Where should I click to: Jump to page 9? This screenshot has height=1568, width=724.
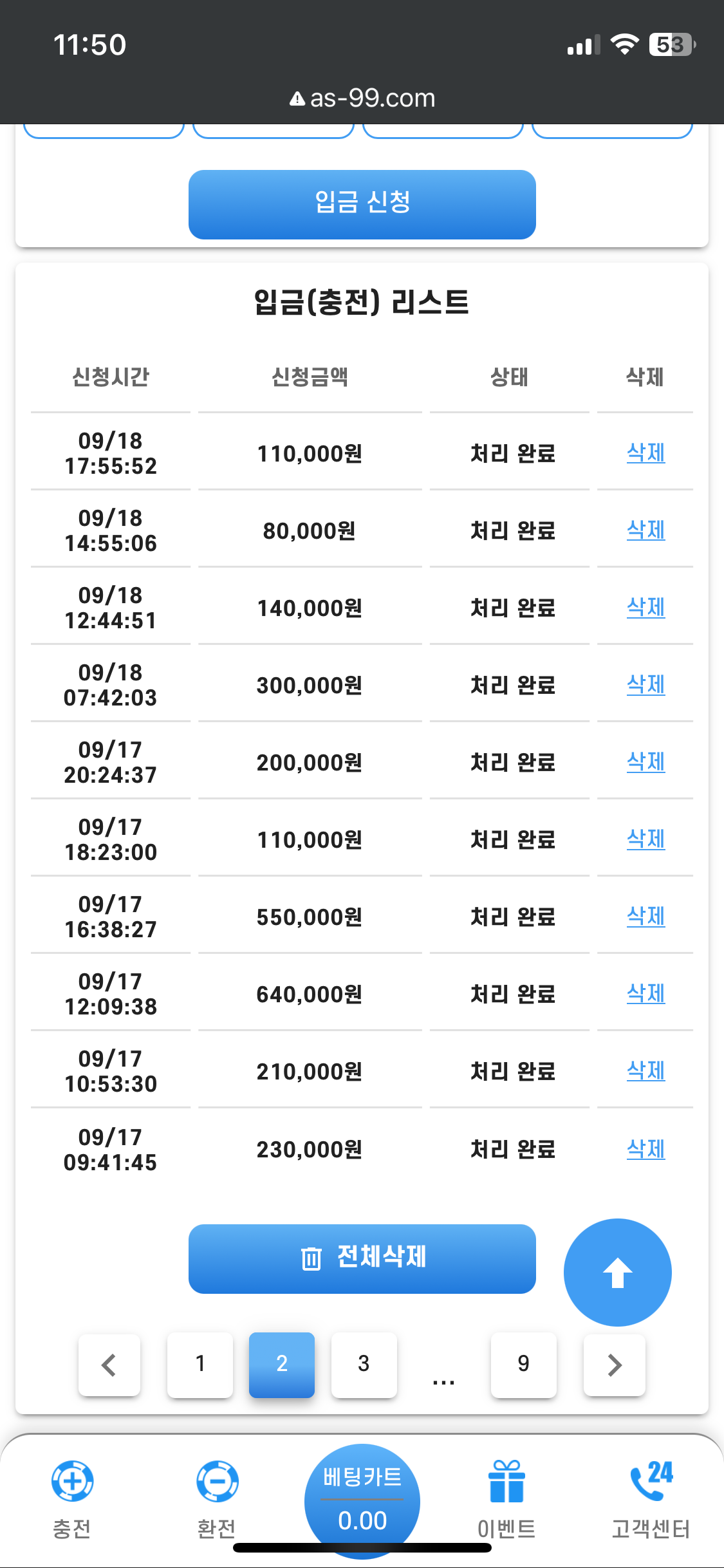[x=523, y=1364]
